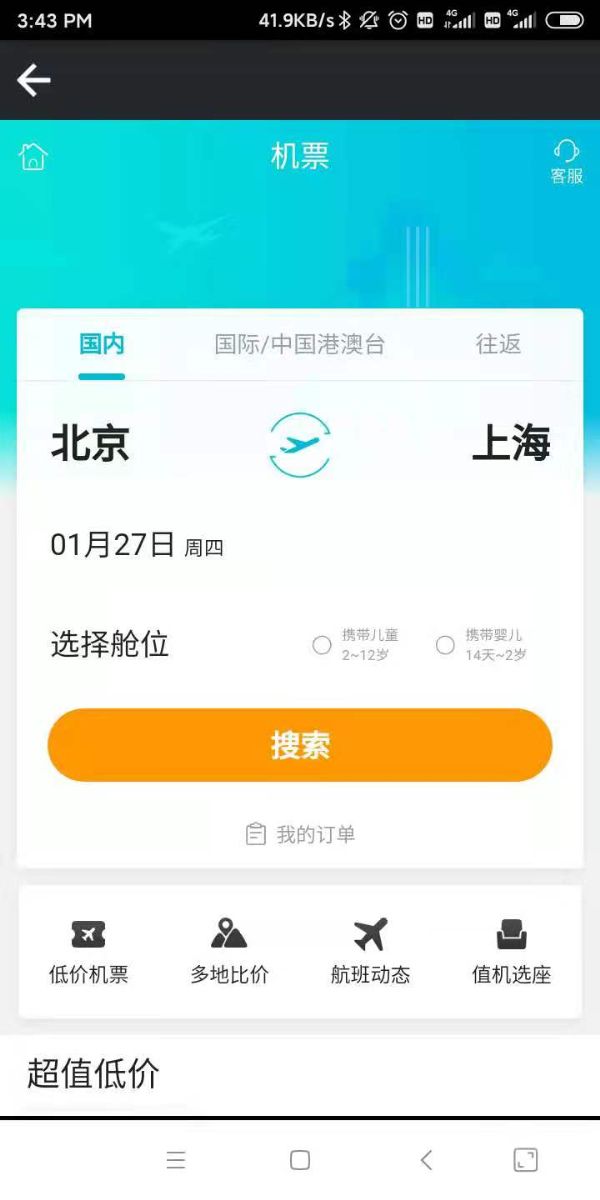The image size is (600, 1200).
Task: Contact 客服 customer service
Action: [566, 161]
